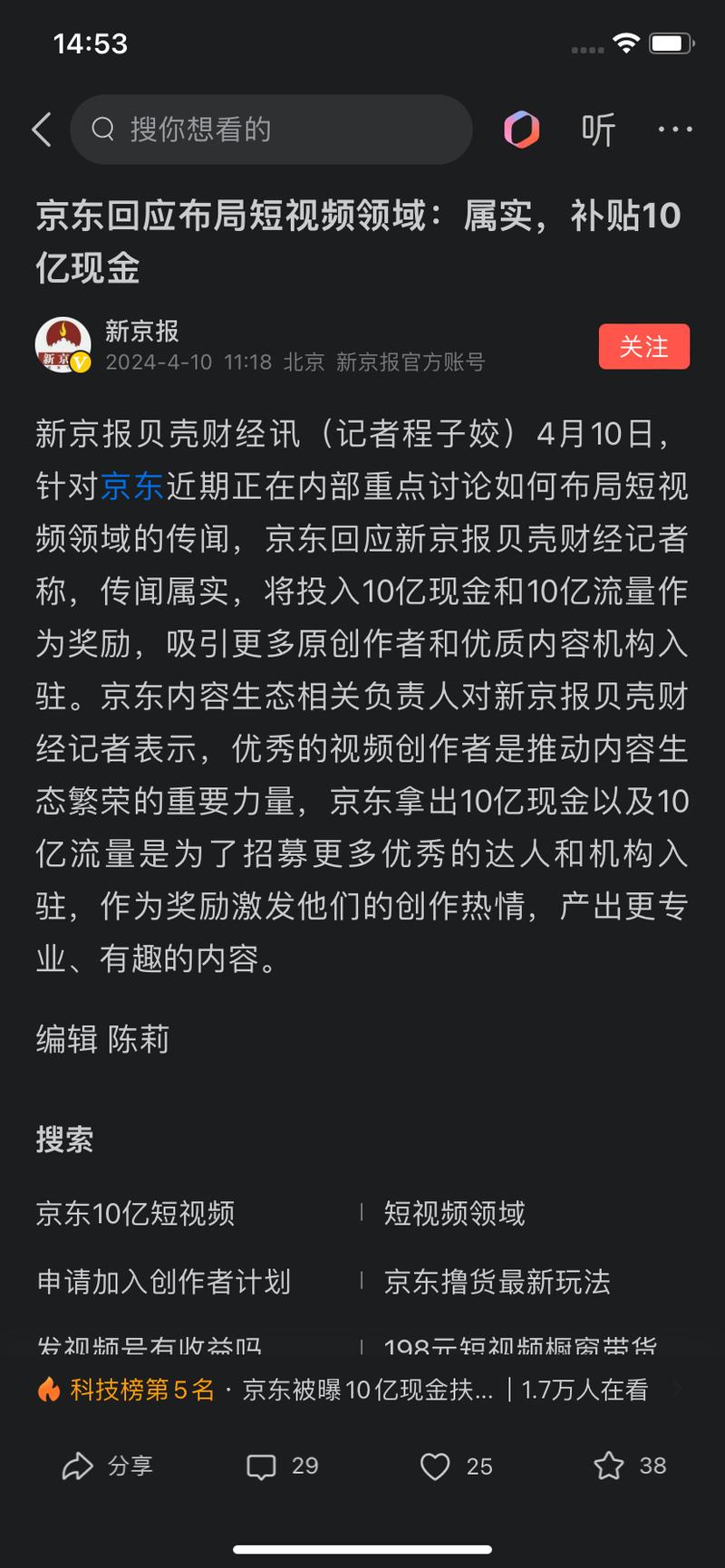Open the AI assistant circle icon

522,130
